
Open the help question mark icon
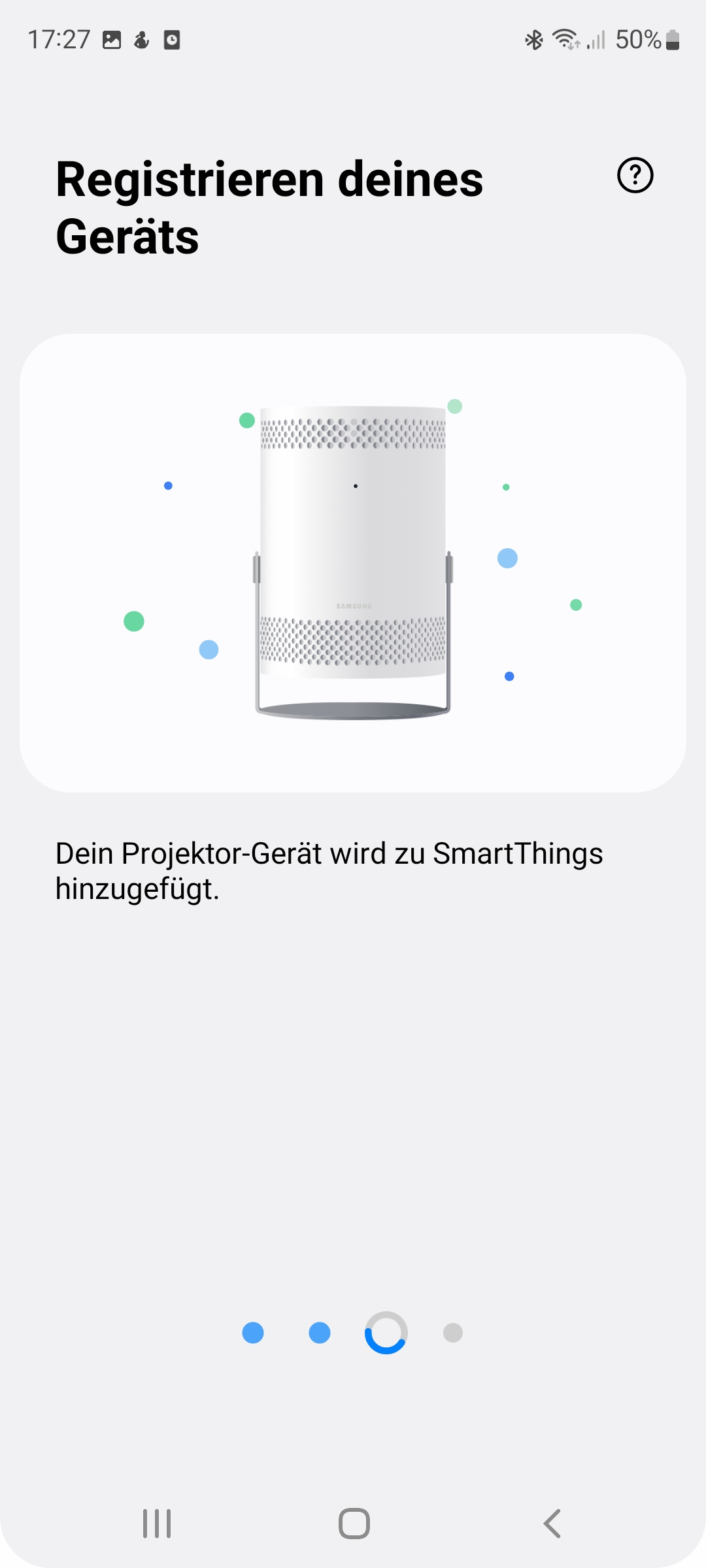635,175
